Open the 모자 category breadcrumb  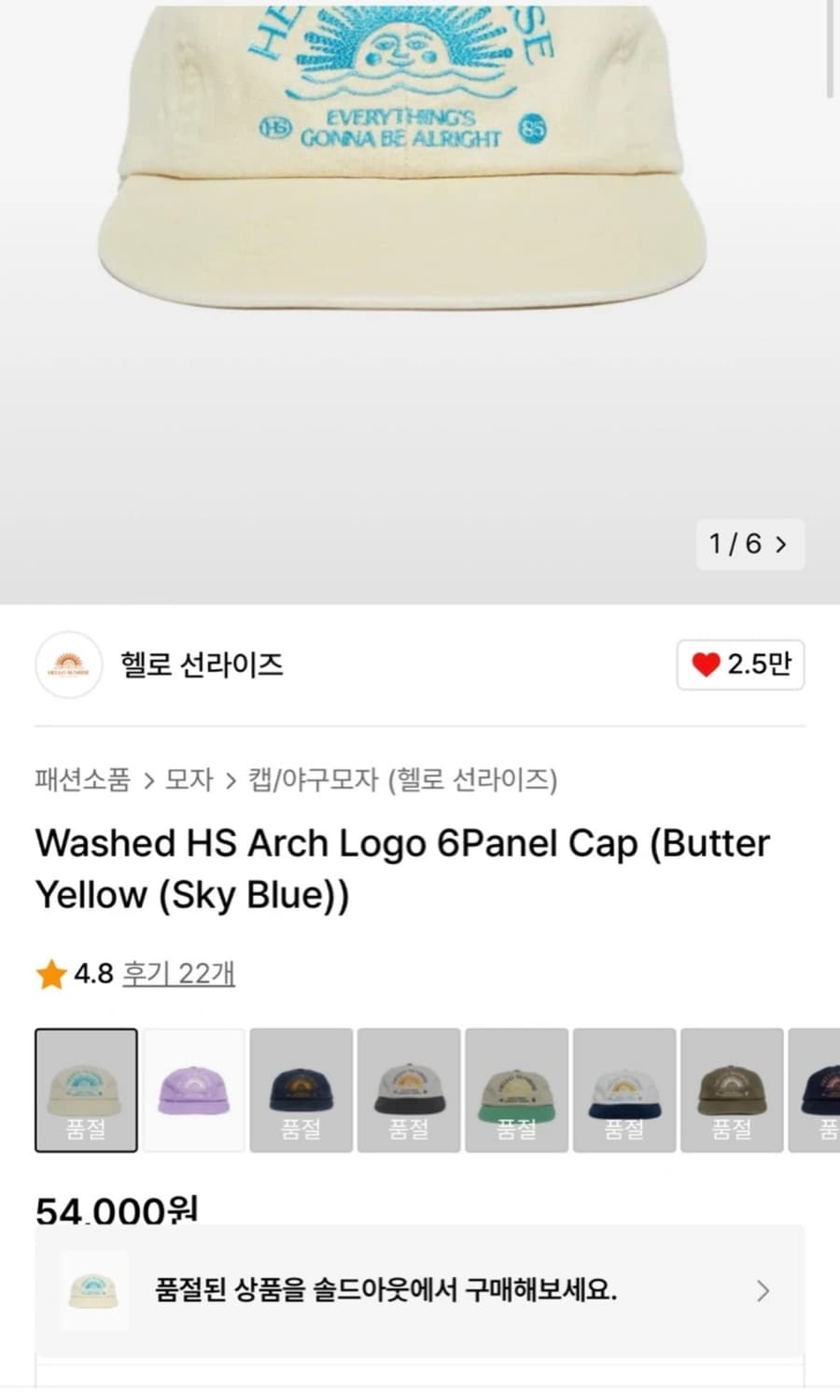tap(189, 779)
